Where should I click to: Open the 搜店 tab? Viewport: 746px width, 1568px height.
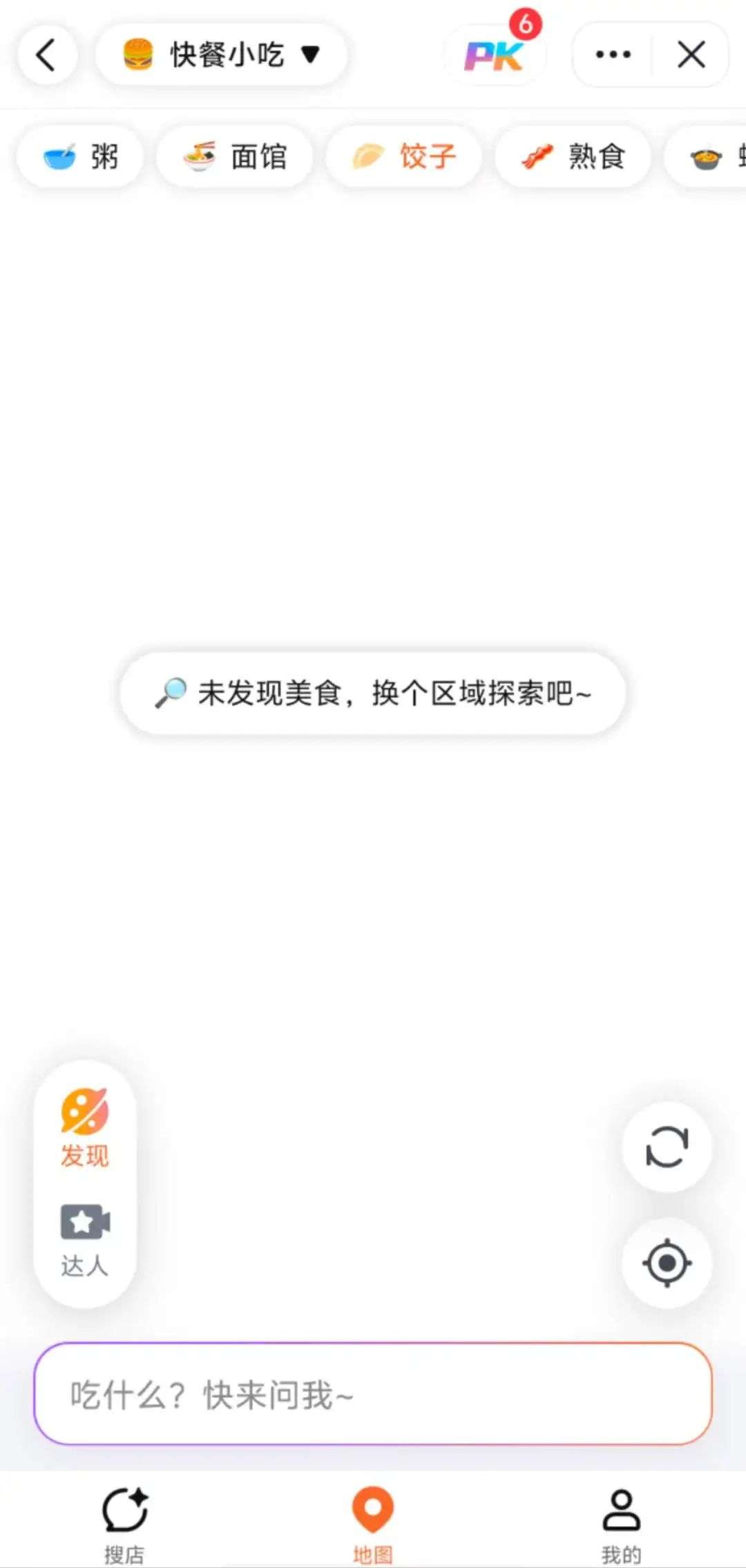point(124,1524)
